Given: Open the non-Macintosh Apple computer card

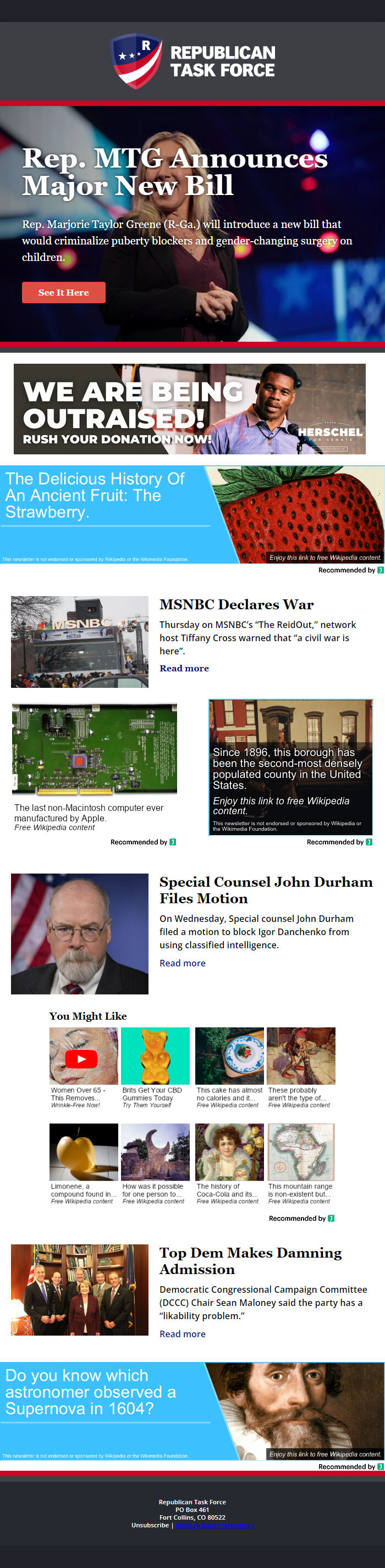Looking at the screenshot, I should coord(95,767).
